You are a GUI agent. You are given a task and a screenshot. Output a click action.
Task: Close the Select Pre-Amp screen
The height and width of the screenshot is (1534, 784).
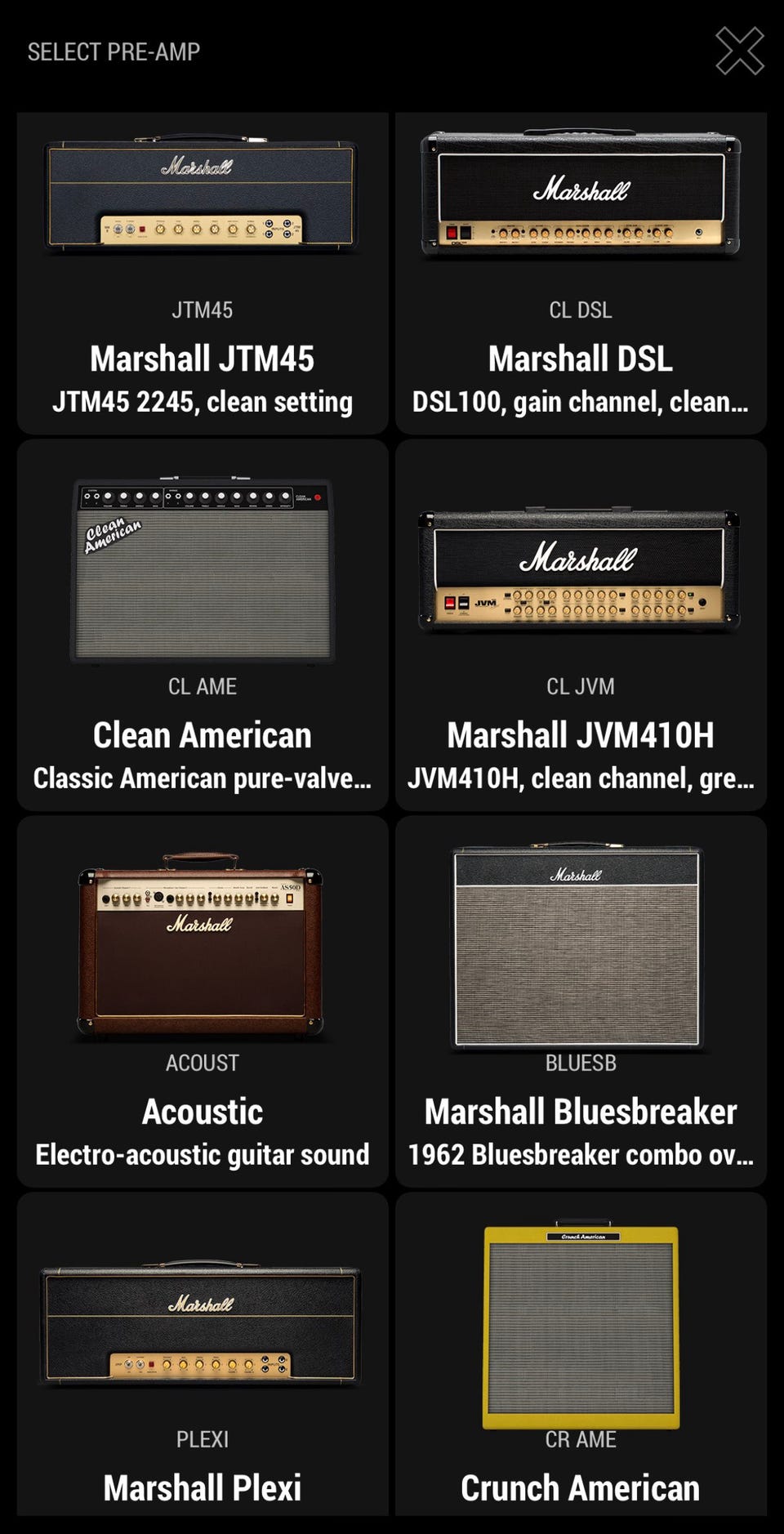point(739,51)
